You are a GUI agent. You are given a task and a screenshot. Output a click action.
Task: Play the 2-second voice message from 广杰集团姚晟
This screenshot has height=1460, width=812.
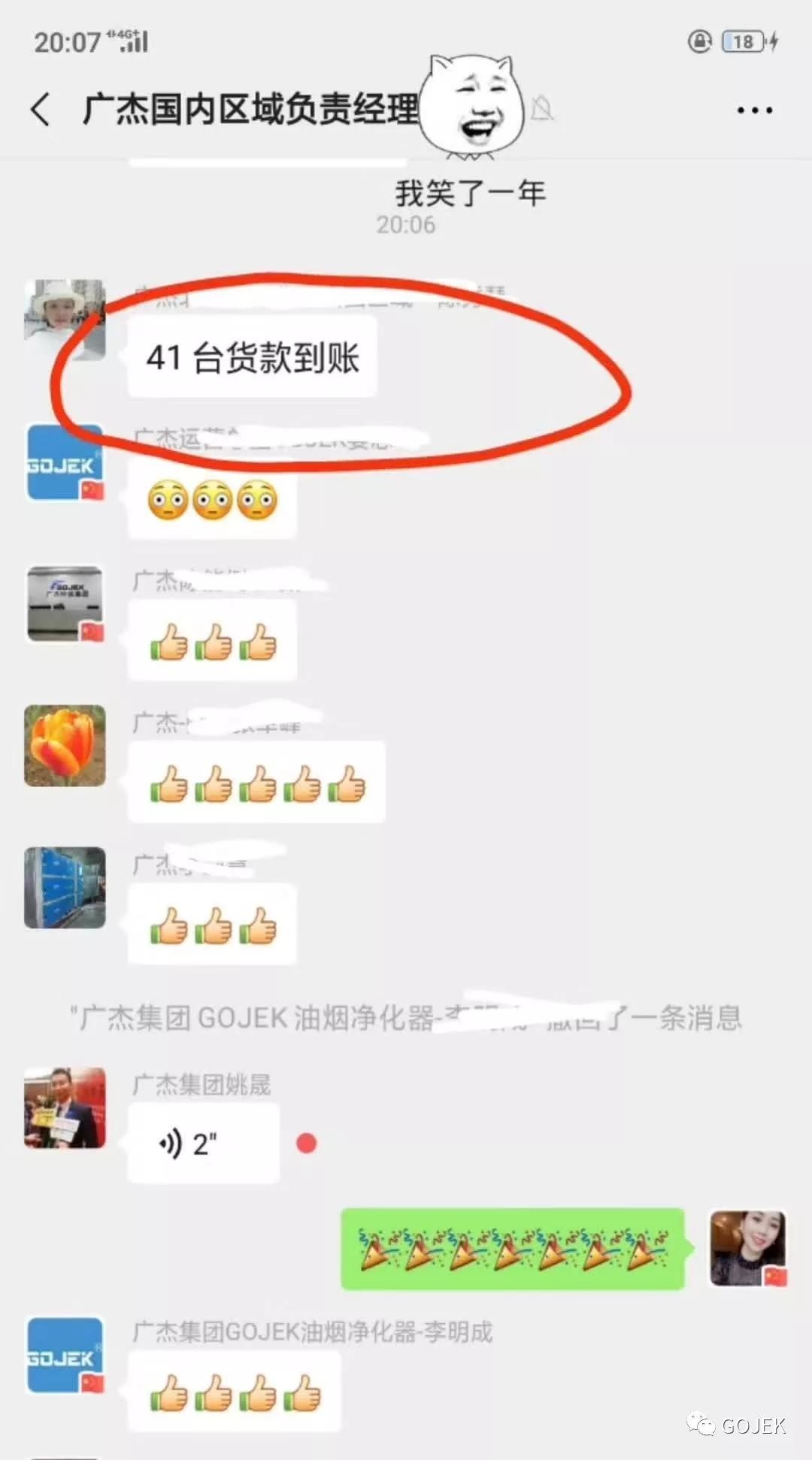203,1143
